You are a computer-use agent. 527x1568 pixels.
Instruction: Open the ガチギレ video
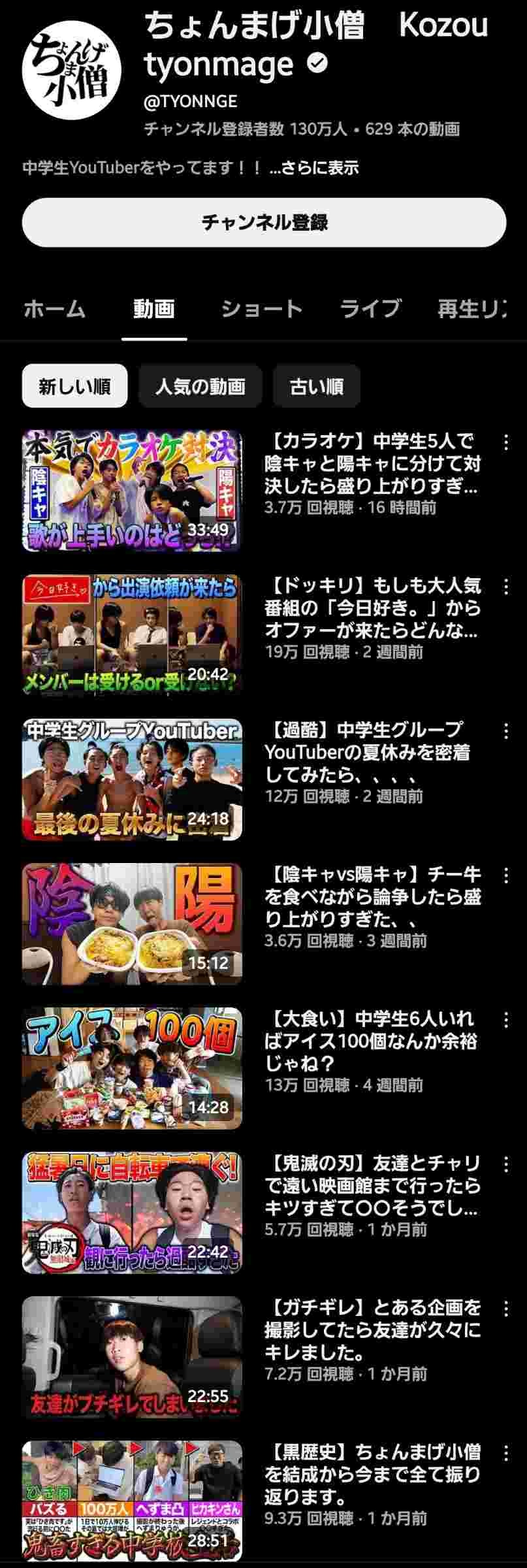tap(132, 1357)
